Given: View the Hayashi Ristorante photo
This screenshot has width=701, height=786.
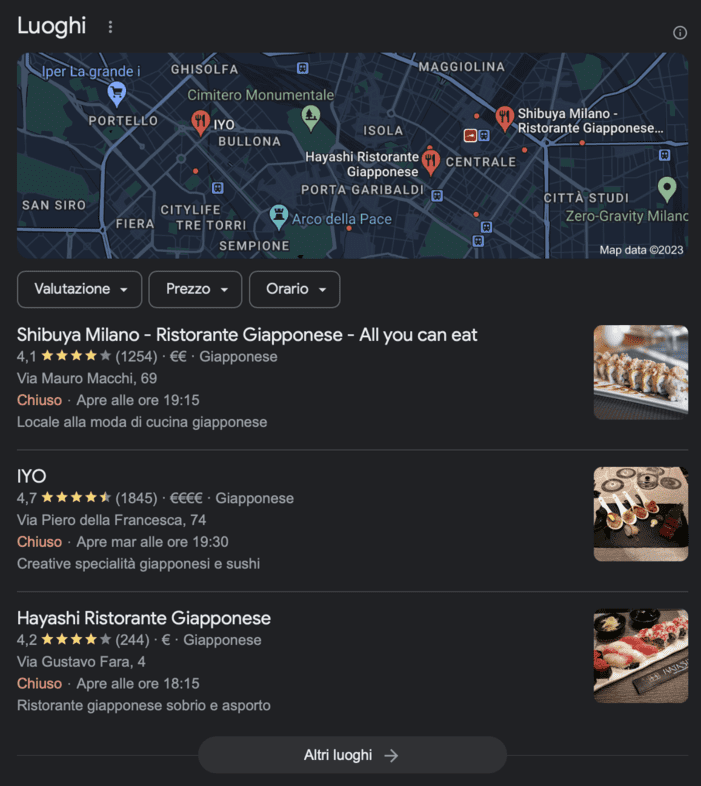Looking at the screenshot, I should click(x=640, y=656).
